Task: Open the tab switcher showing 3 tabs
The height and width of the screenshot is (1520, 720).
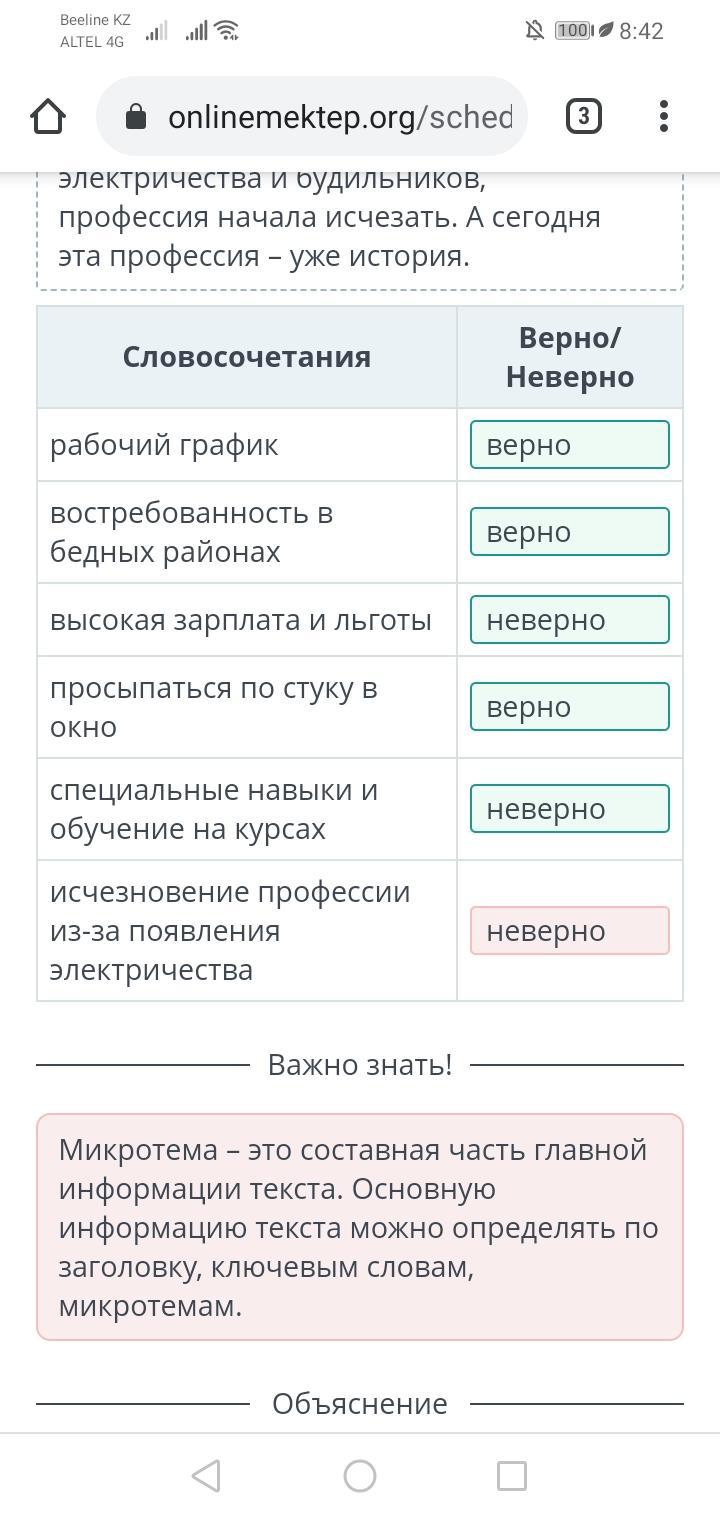Action: click(x=584, y=117)
